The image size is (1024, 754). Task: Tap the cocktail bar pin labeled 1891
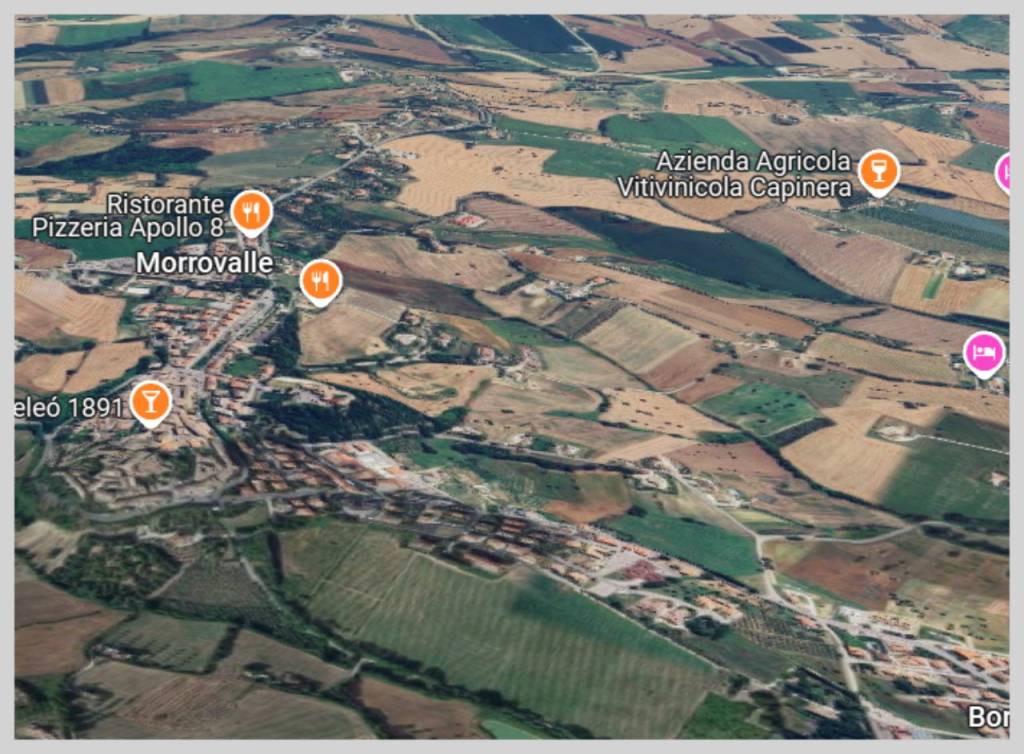click(x=151, y=402)
